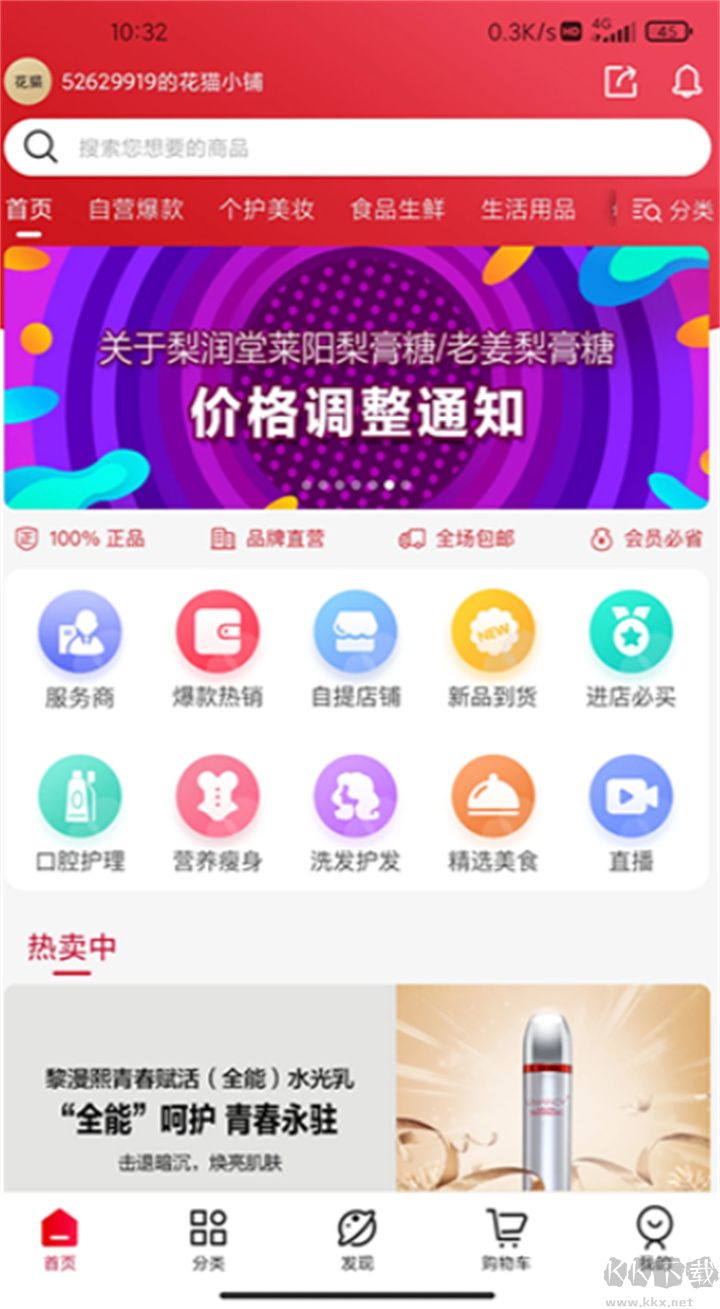Tap the search bar to find products
This screenshot has height=1309, width=720.
point(360,146)
